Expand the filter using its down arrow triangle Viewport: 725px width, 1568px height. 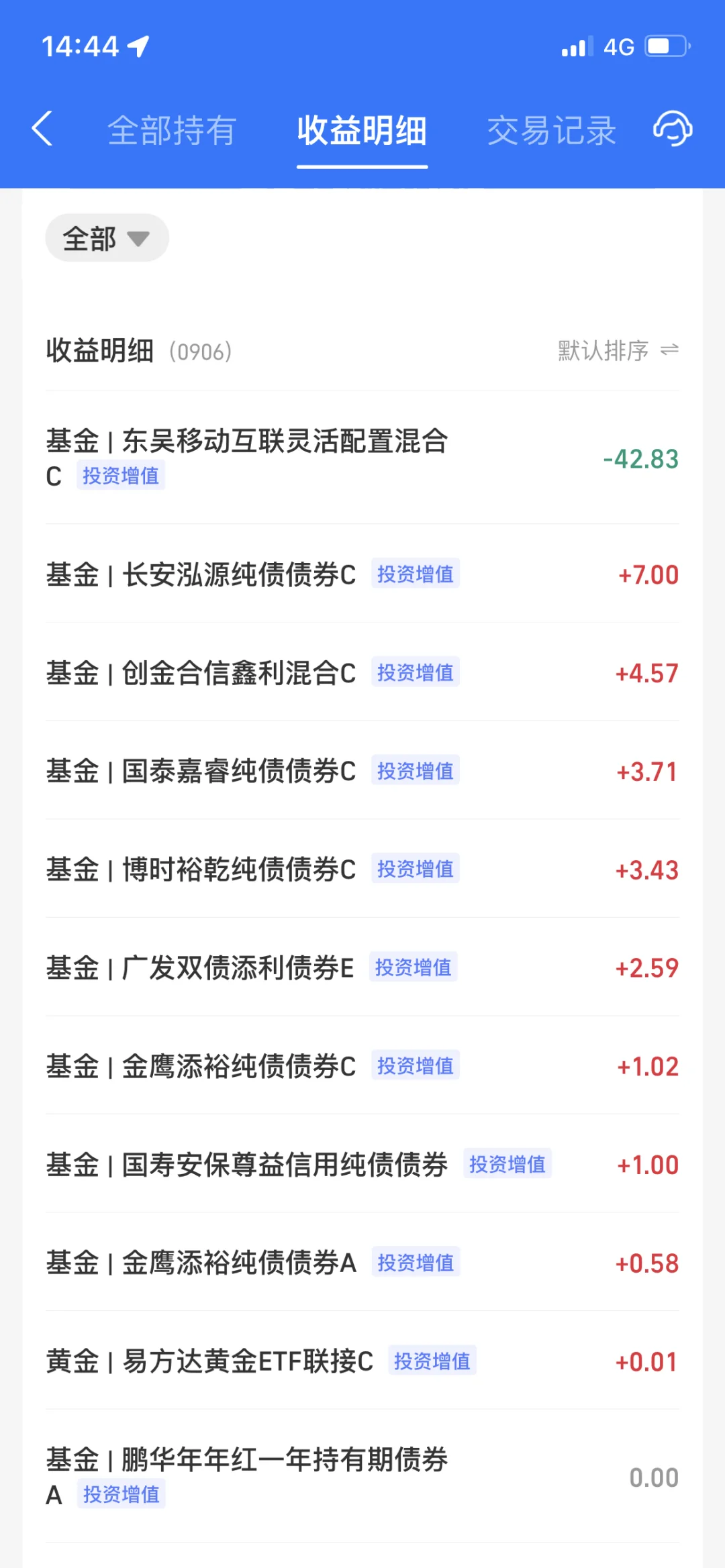pos(139,240)
